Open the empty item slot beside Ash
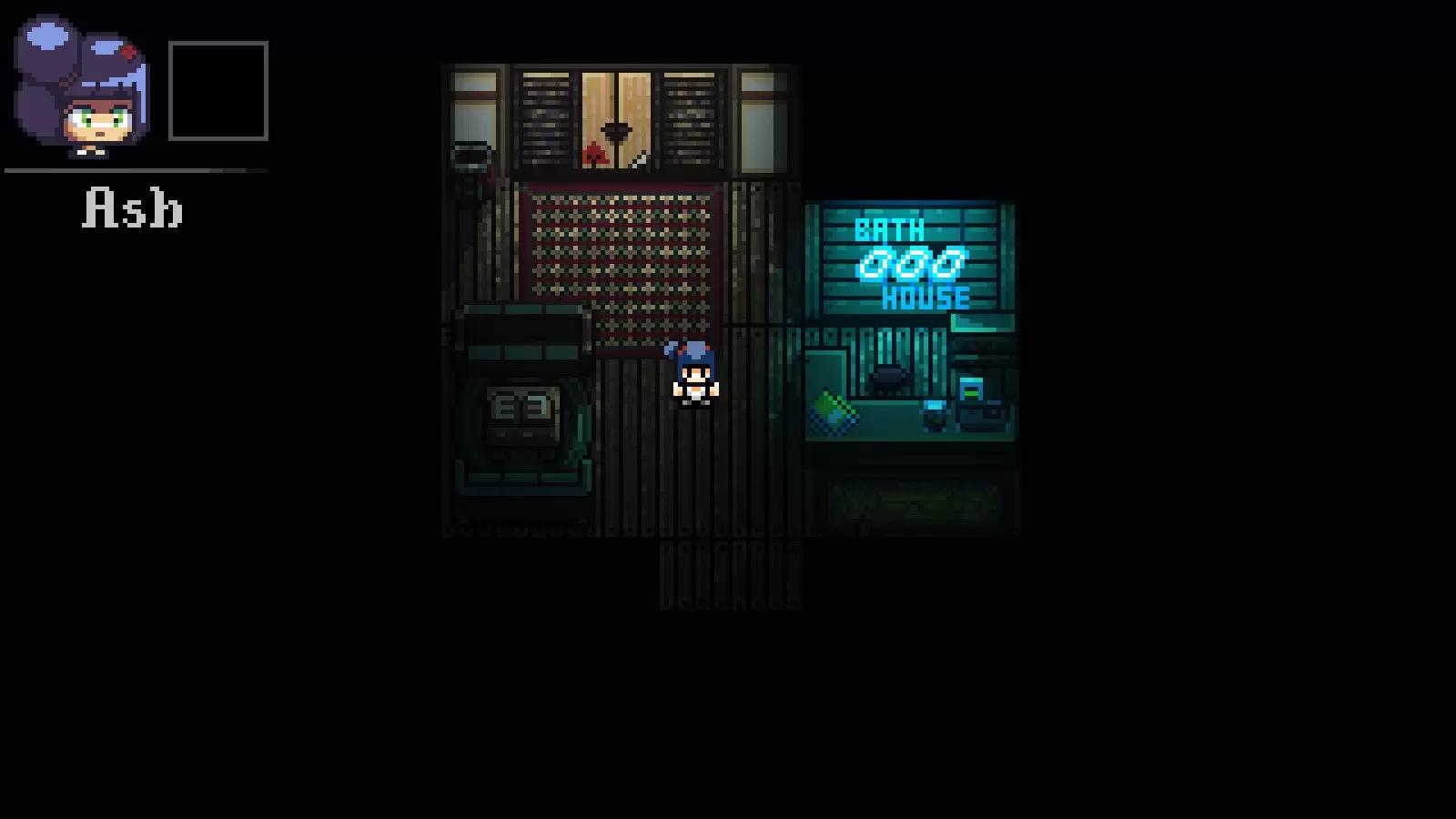1456x819 pixels. coord(218,91)
